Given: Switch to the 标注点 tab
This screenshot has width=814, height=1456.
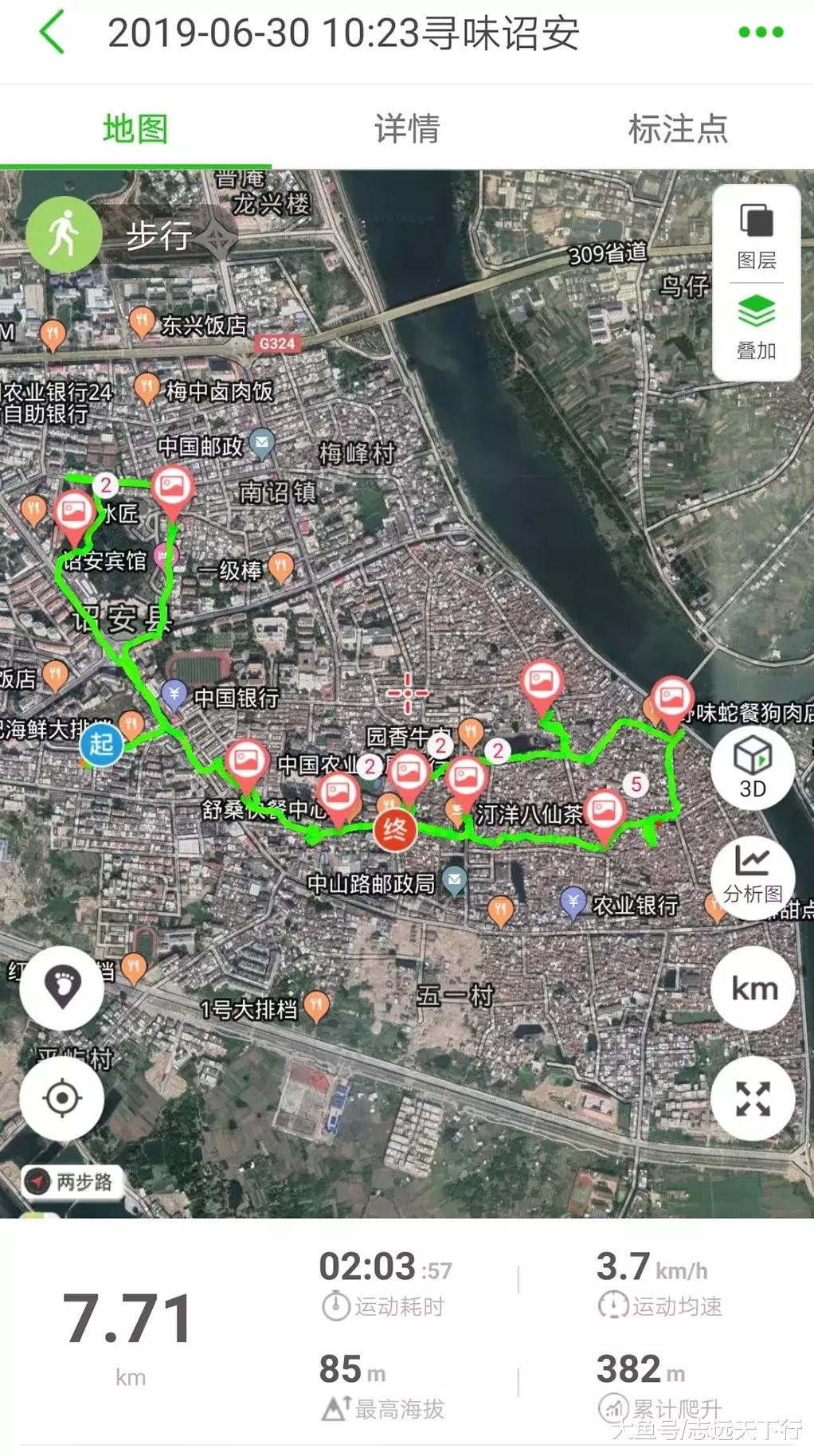Looking at the screenshot, I should point(678,128).
